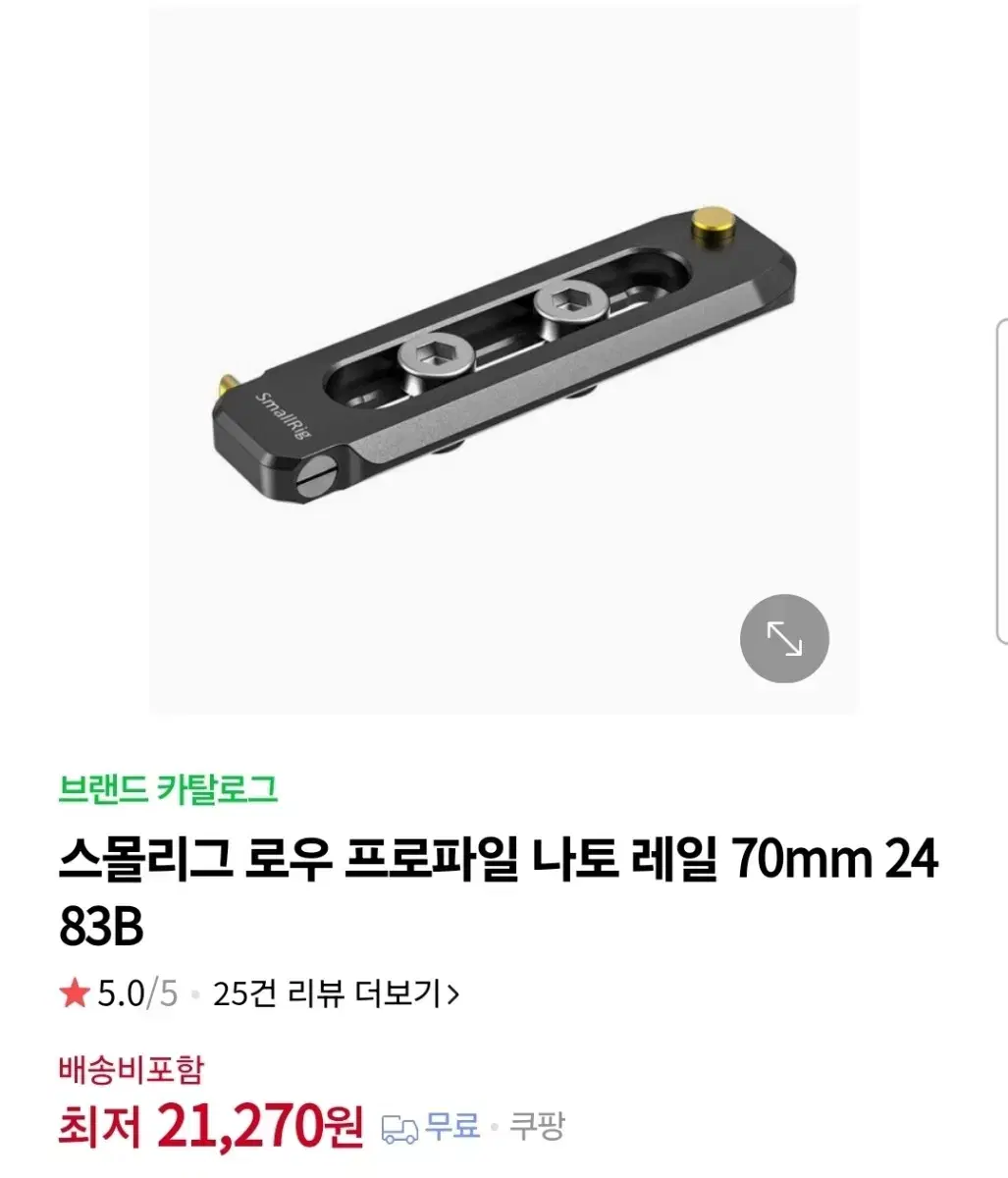
Task: Tap the diagonal expand icon to view full-size photo
Action: [783, 637]
